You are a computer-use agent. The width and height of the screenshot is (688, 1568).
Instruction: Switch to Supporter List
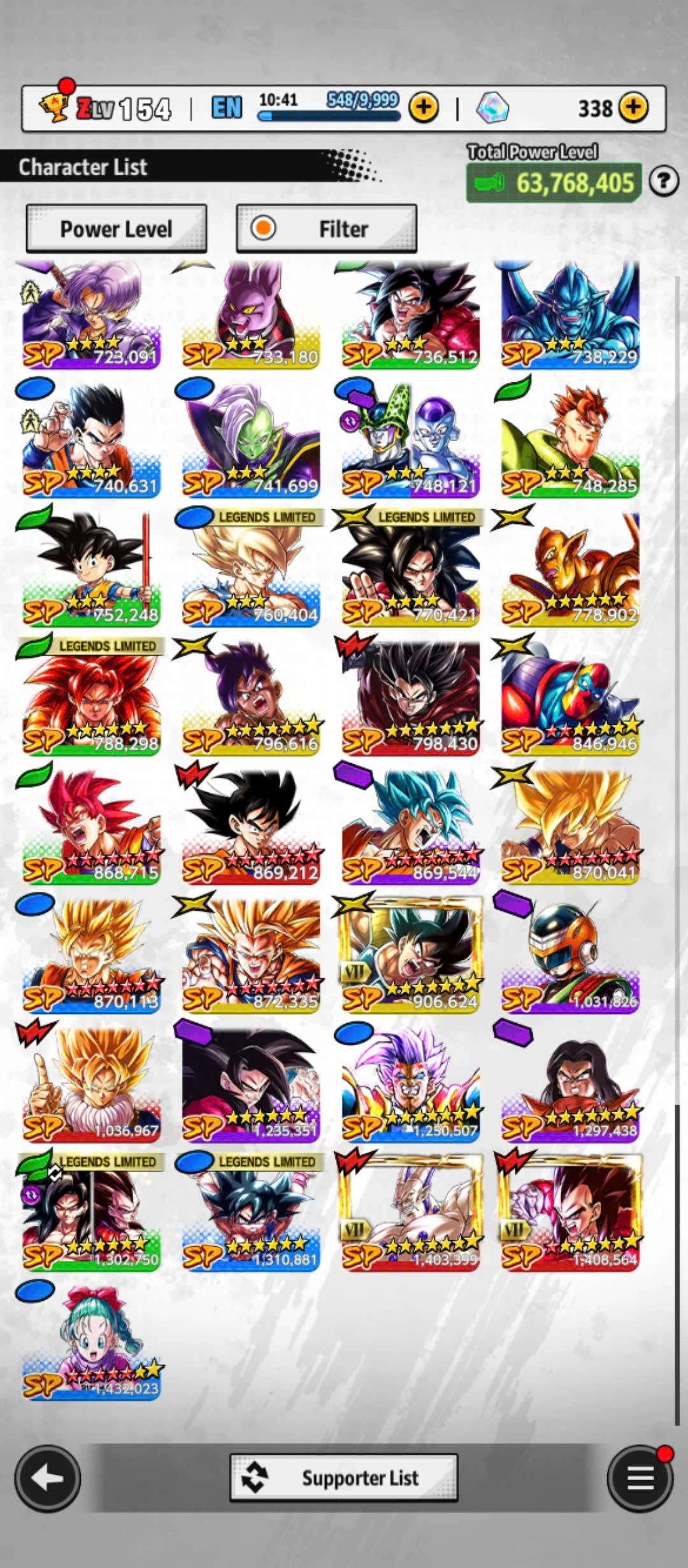point(343,1477)
